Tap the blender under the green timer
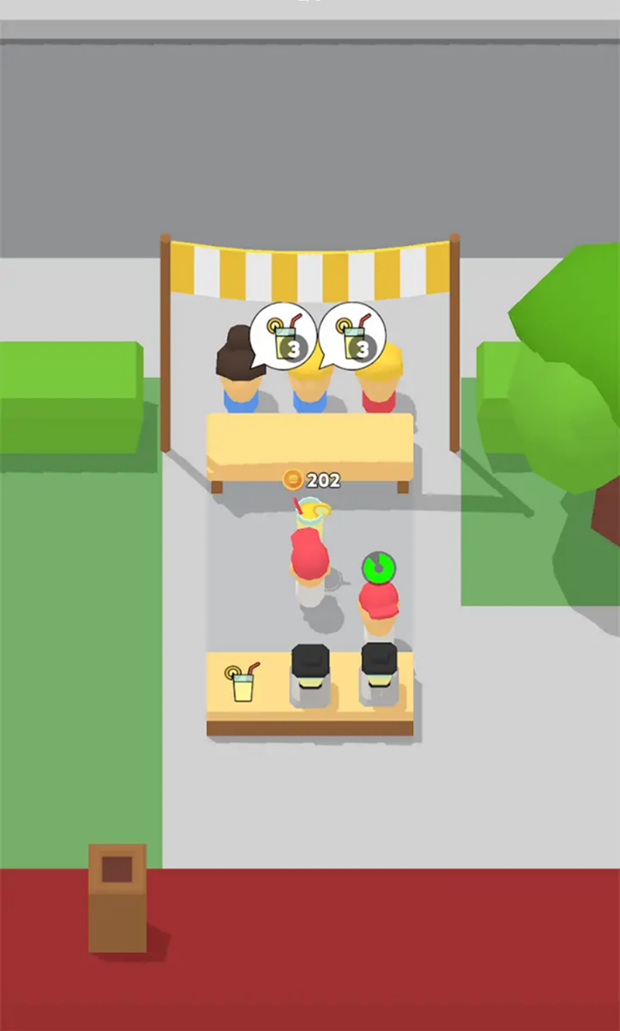The height and width of the screenshot is (1031, 620). coord(379,674)
